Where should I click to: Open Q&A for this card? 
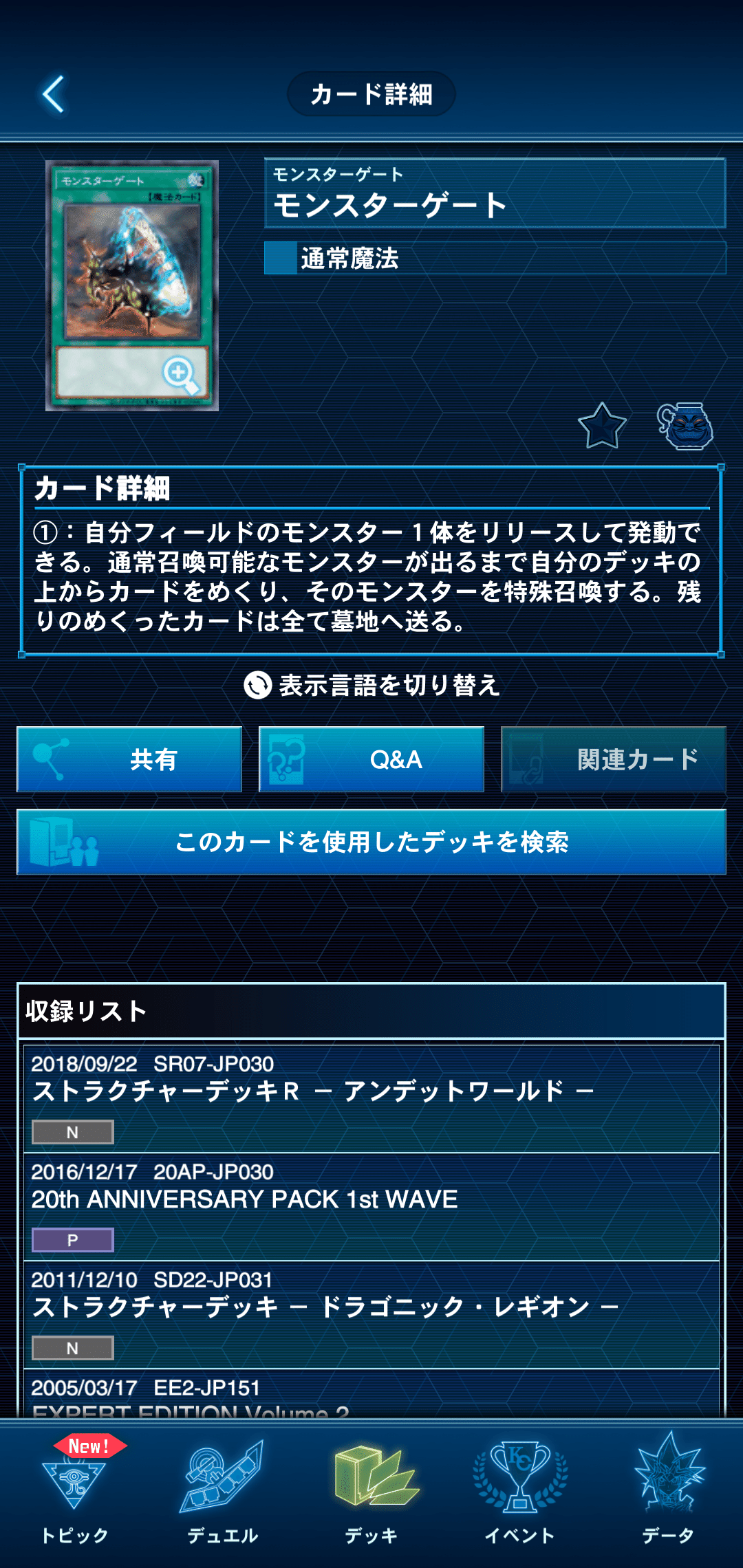tap(371, 759)
